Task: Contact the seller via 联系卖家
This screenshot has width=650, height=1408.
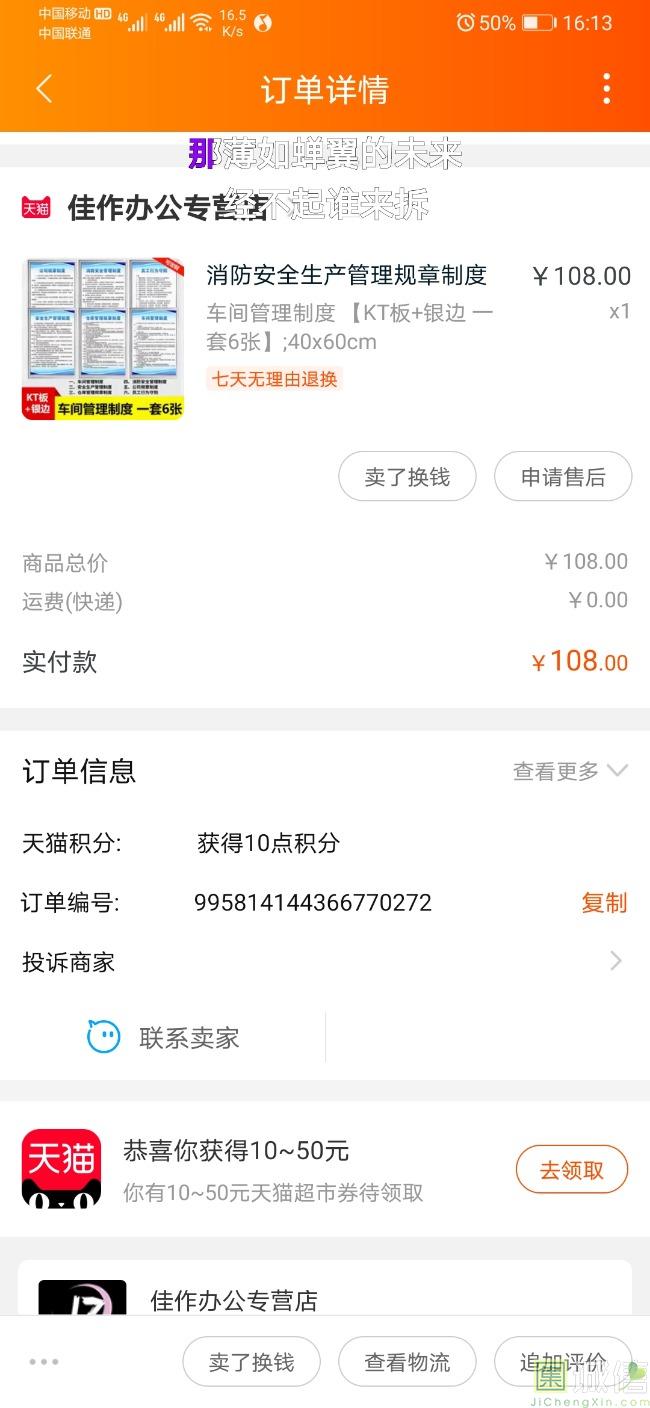Action: pyautogui.click(x=164, y=1038)
